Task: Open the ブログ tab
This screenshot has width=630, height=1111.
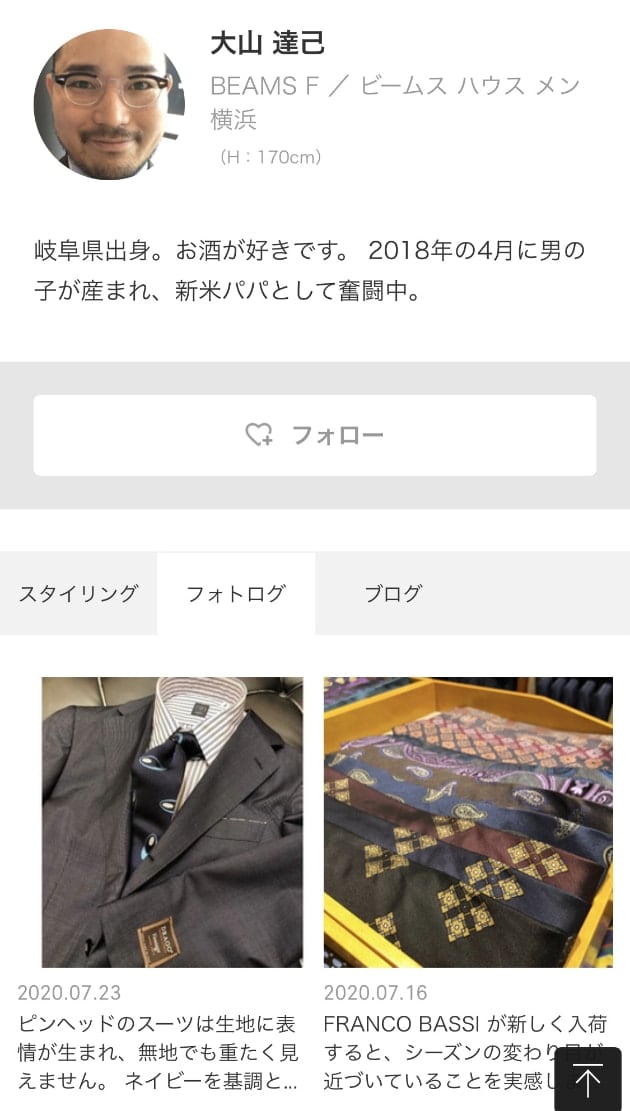Action: coord(393,593)
